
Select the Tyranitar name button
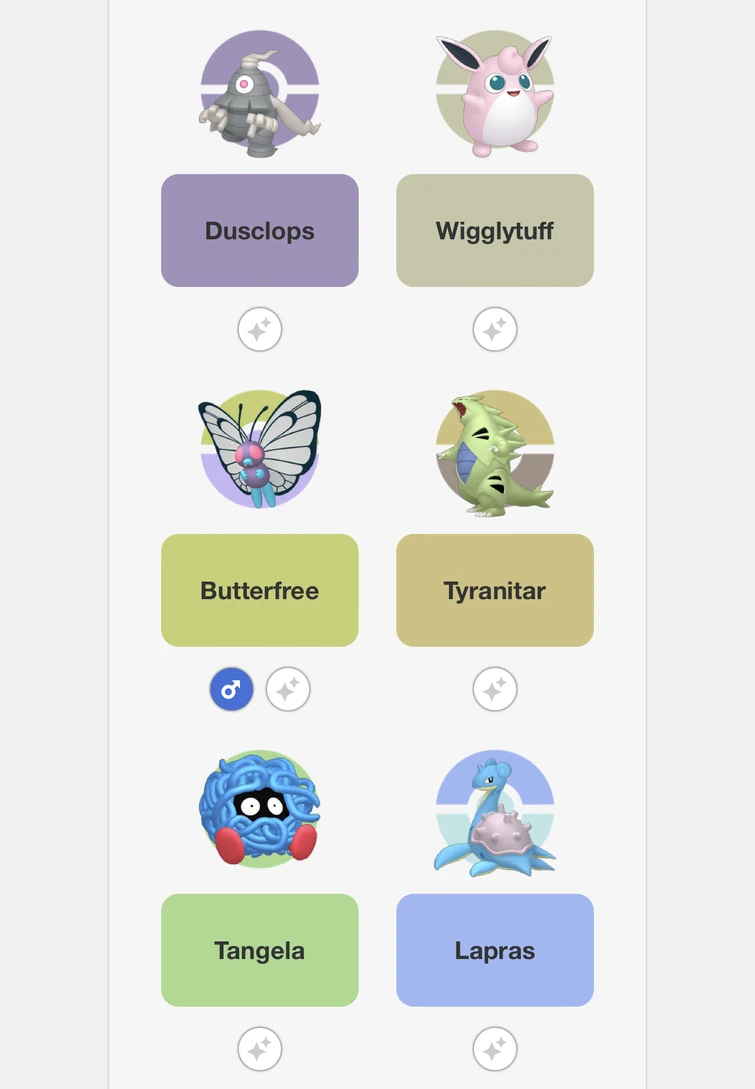coord(494,590)
